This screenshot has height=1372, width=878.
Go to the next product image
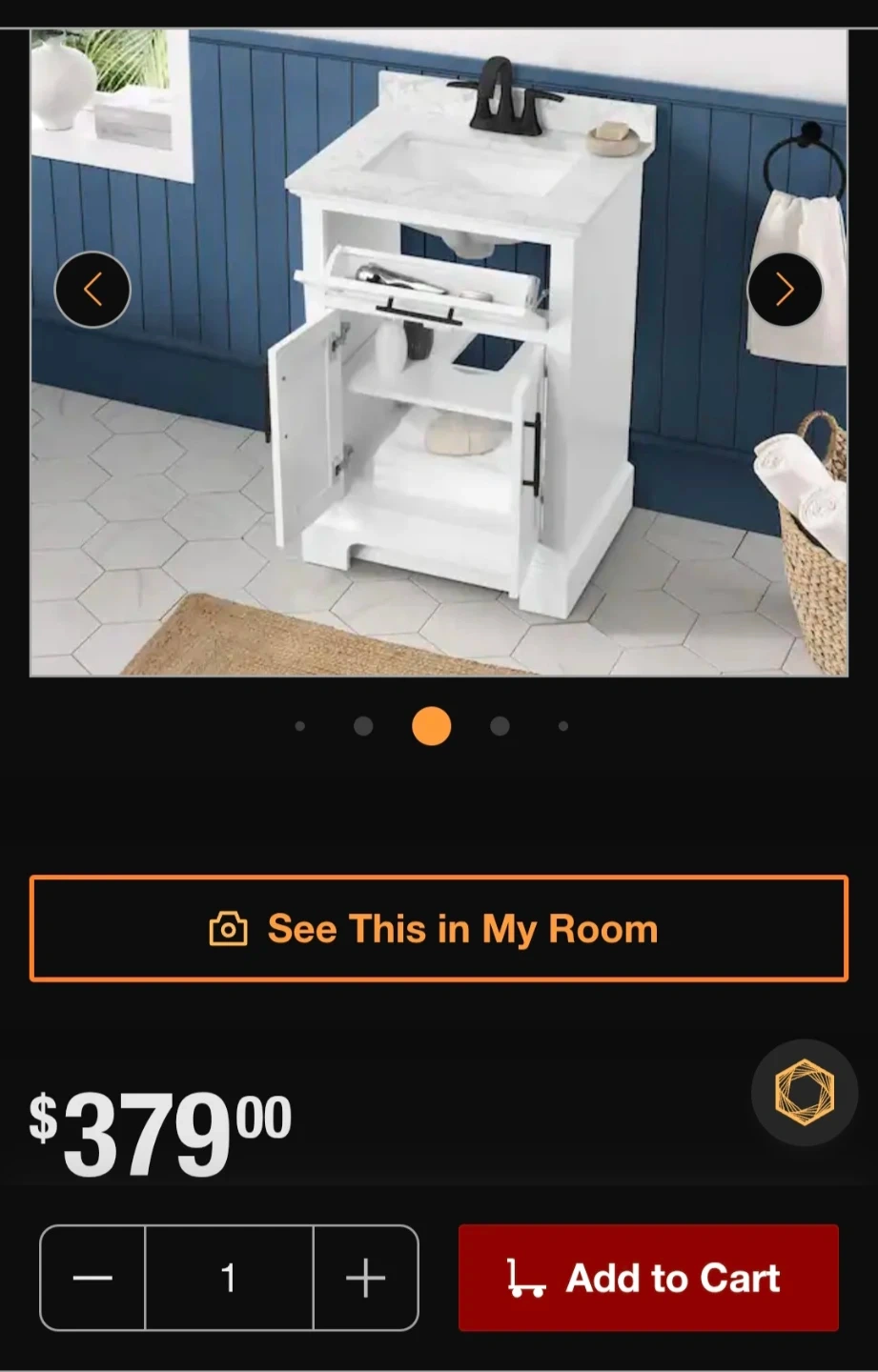click(x=785, y=290)
